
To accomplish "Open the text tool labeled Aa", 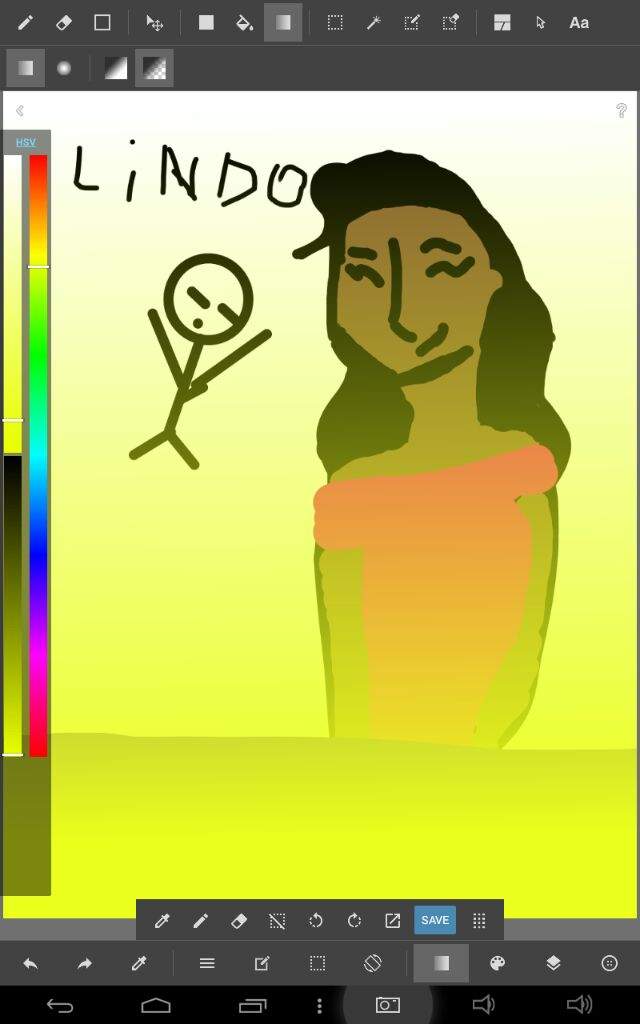I will 579,22.
